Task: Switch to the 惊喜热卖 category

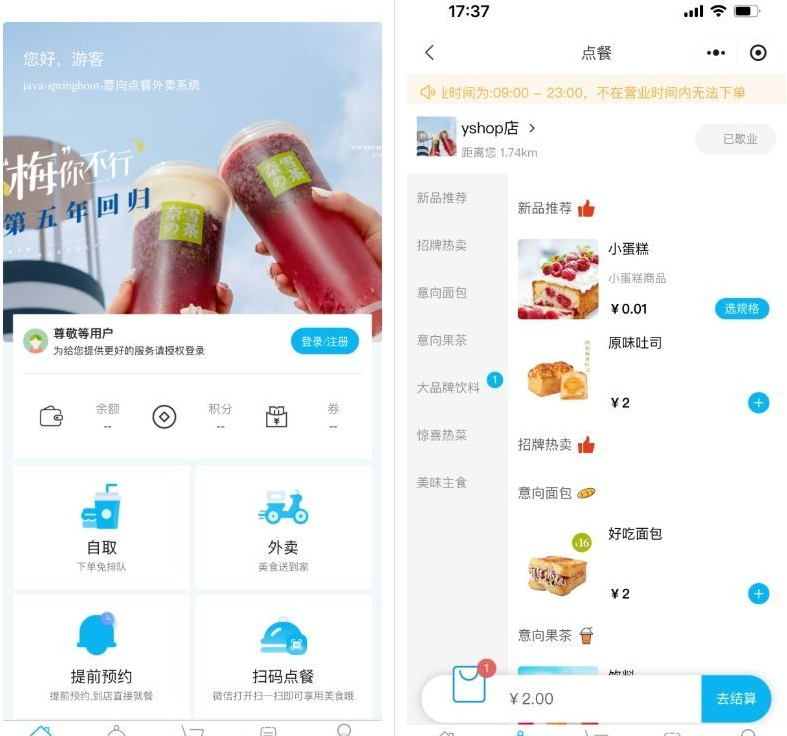Action: (442, 435)
